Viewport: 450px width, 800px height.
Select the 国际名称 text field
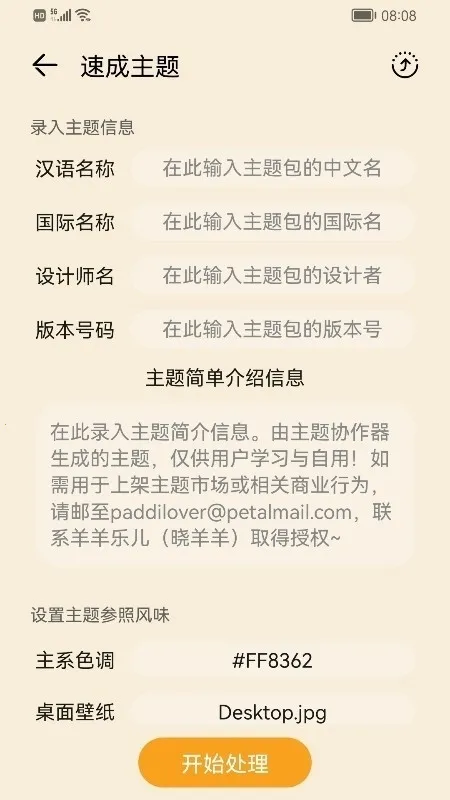coord(272,222)
